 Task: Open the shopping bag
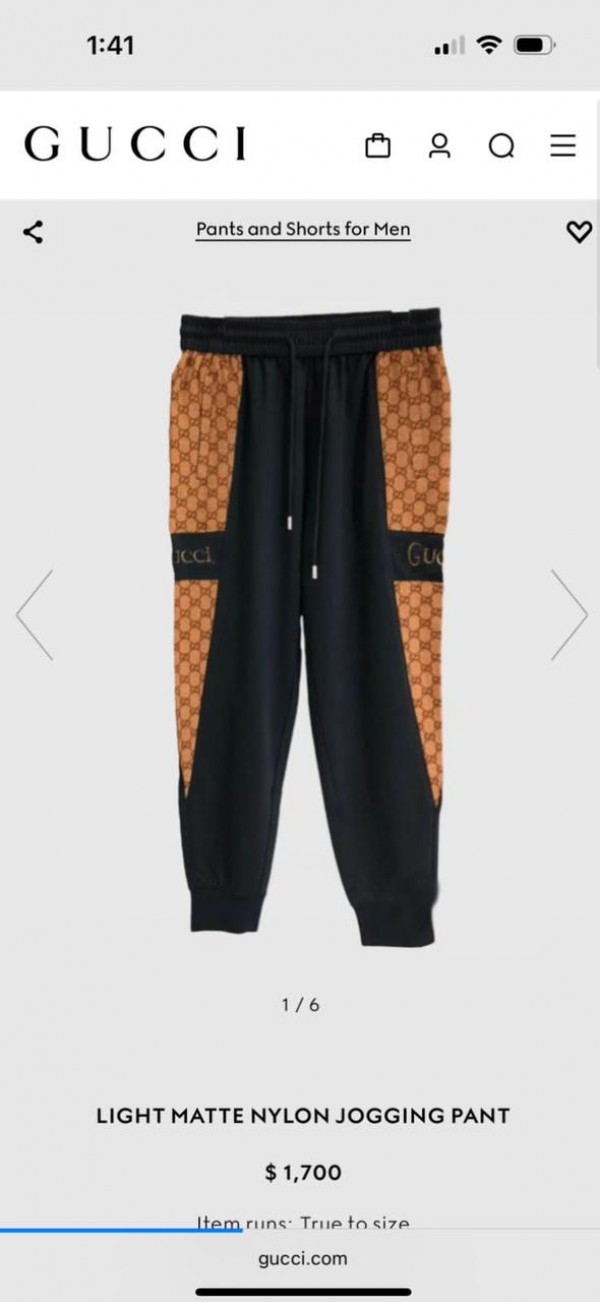(x=377, y=146)
